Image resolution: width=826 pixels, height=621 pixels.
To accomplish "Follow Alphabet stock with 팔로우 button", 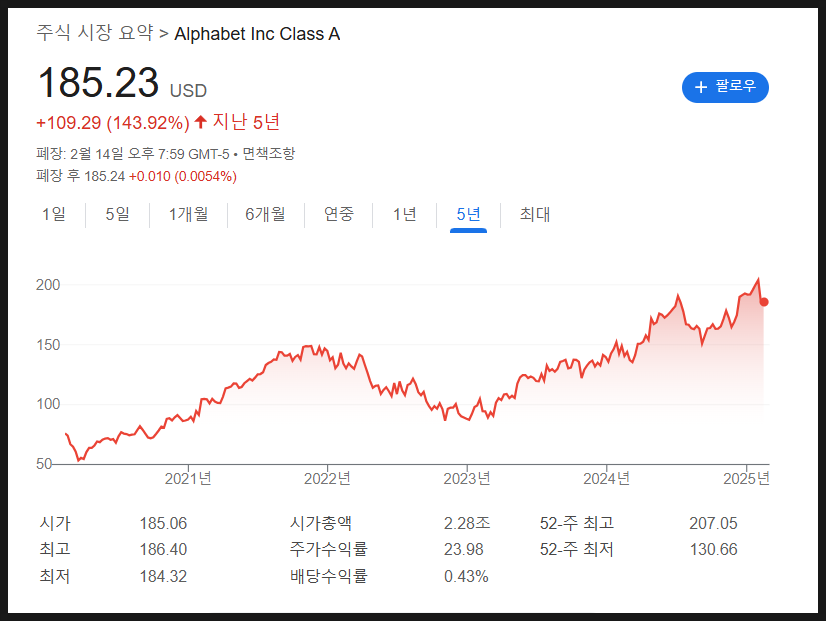I will point(725,87).
